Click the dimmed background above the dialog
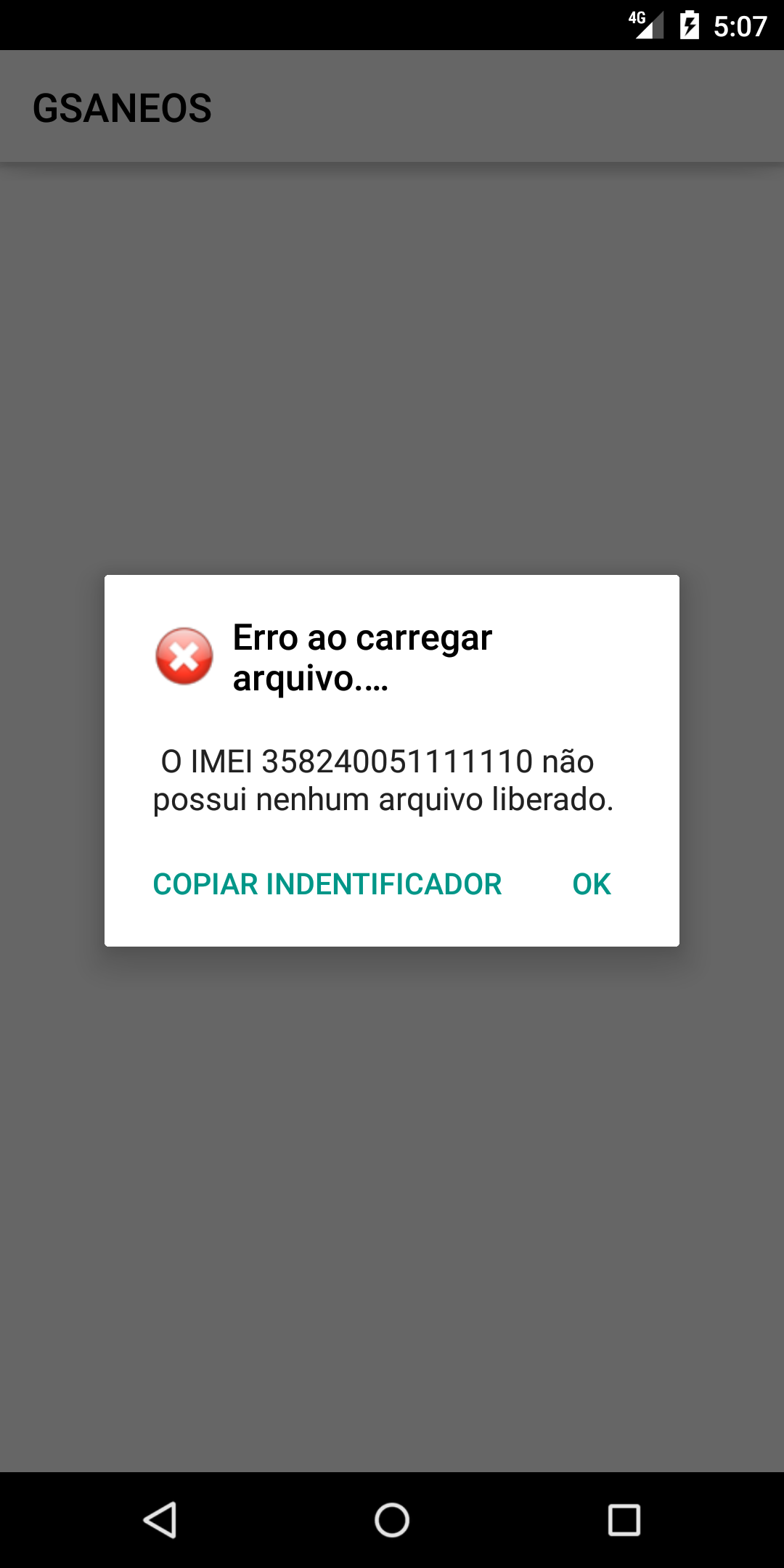The width and height of the screenshot is (784, 1568). coord(392,363)
